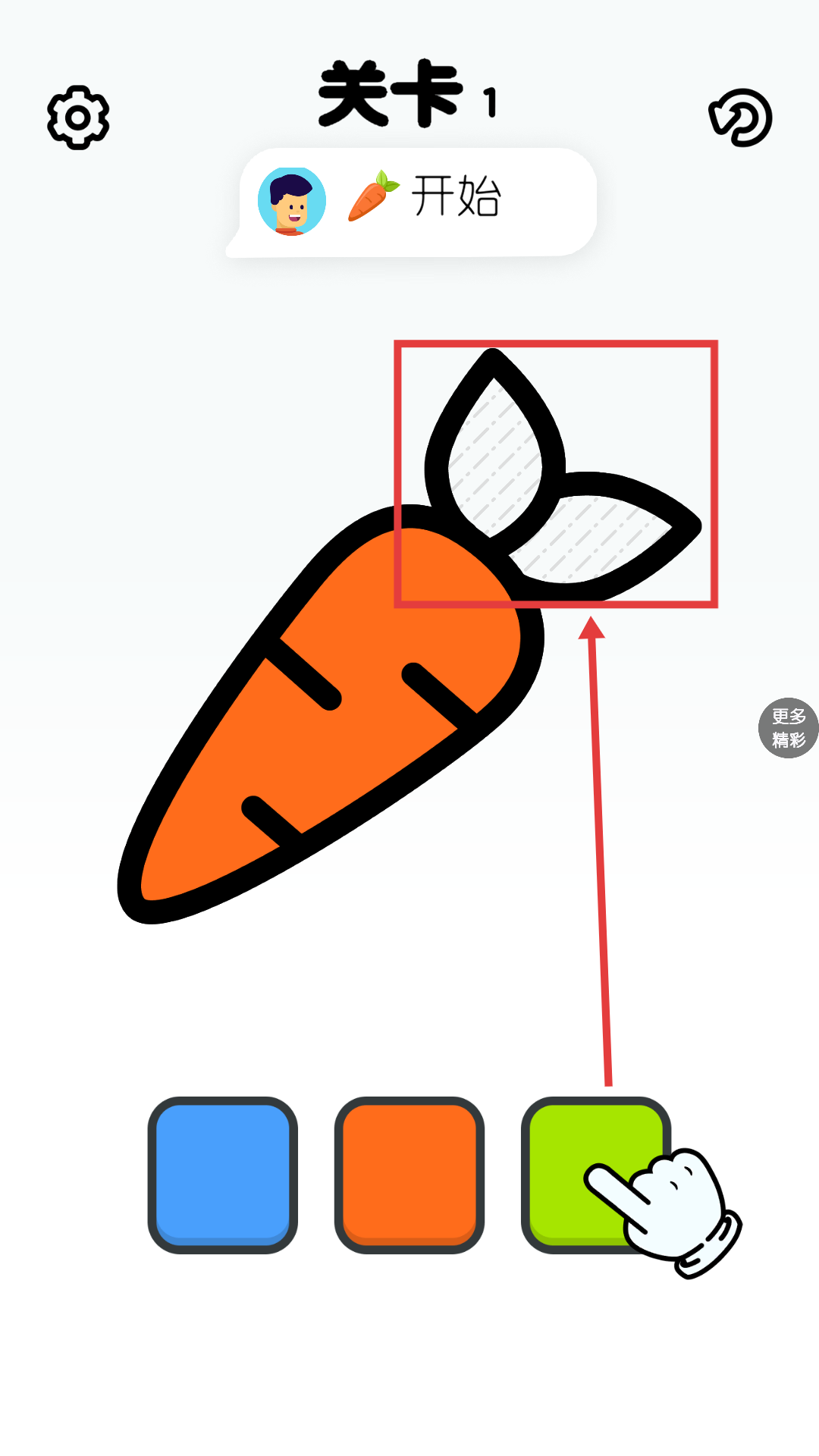Restart the level with the reset icon
The width and height of the screenshot is (819, 1456).
point(740,118)
